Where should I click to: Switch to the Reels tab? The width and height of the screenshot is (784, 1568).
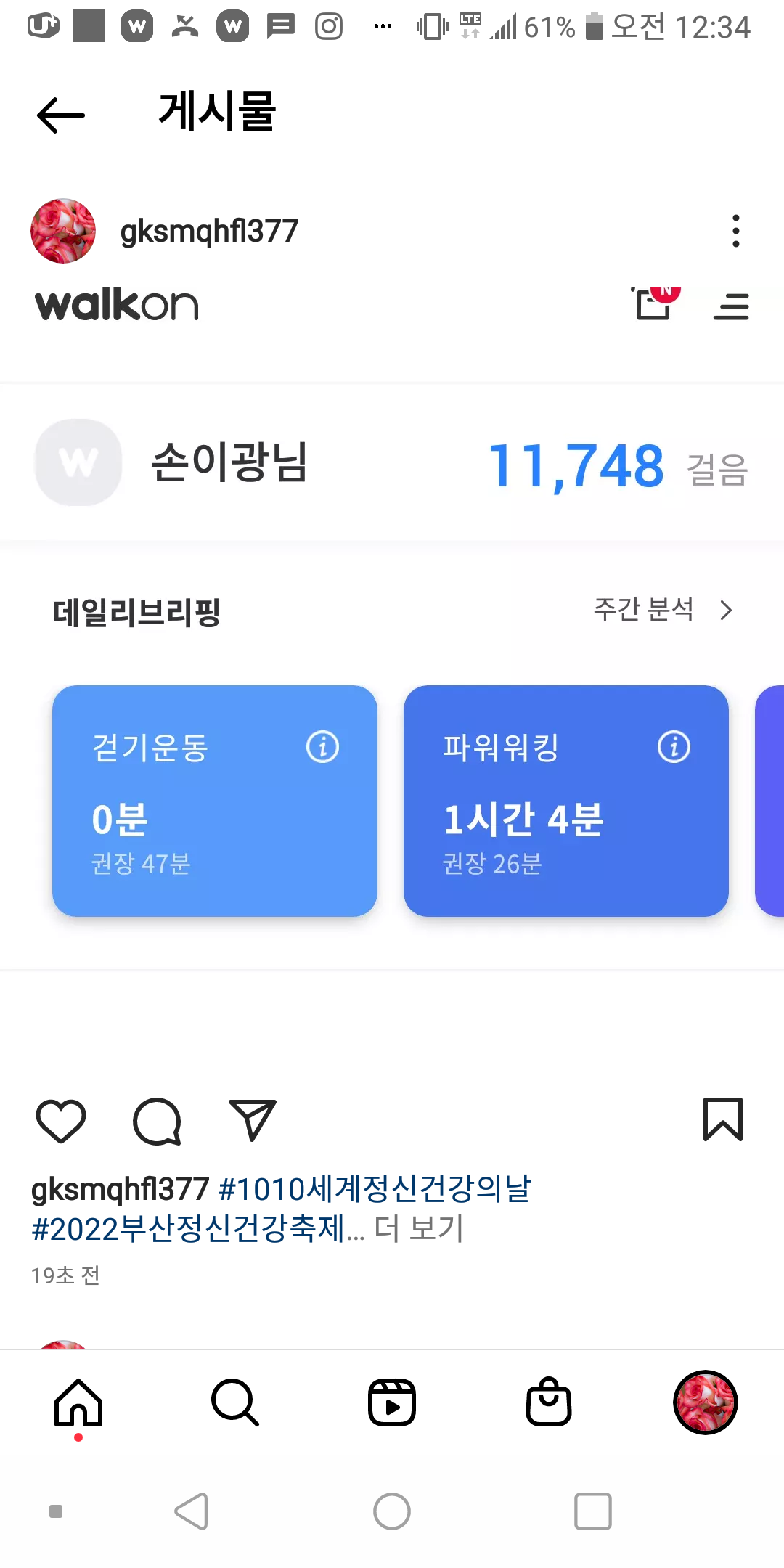[x=392, y=1402]
